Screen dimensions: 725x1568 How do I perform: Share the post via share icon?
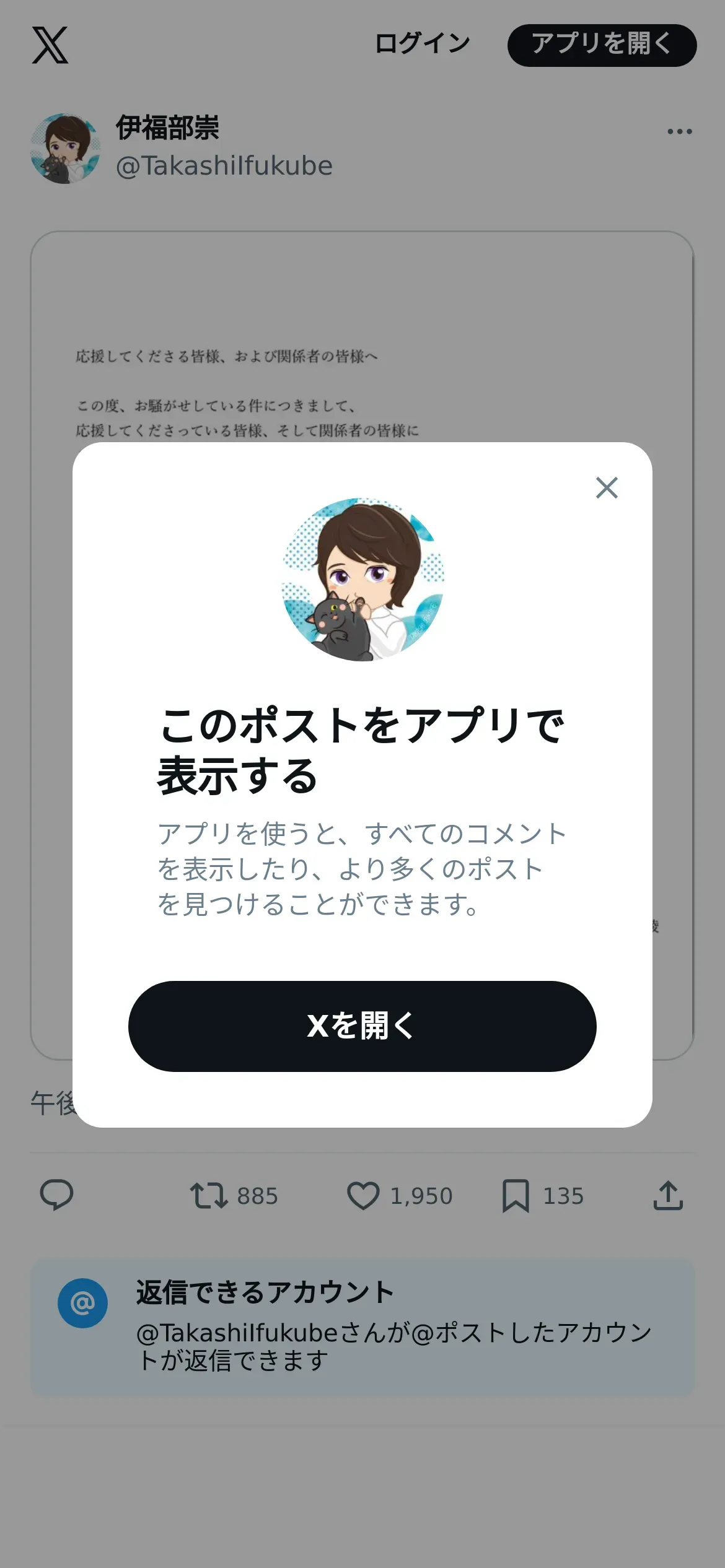pyautogui.click(x=668, y=1195)
